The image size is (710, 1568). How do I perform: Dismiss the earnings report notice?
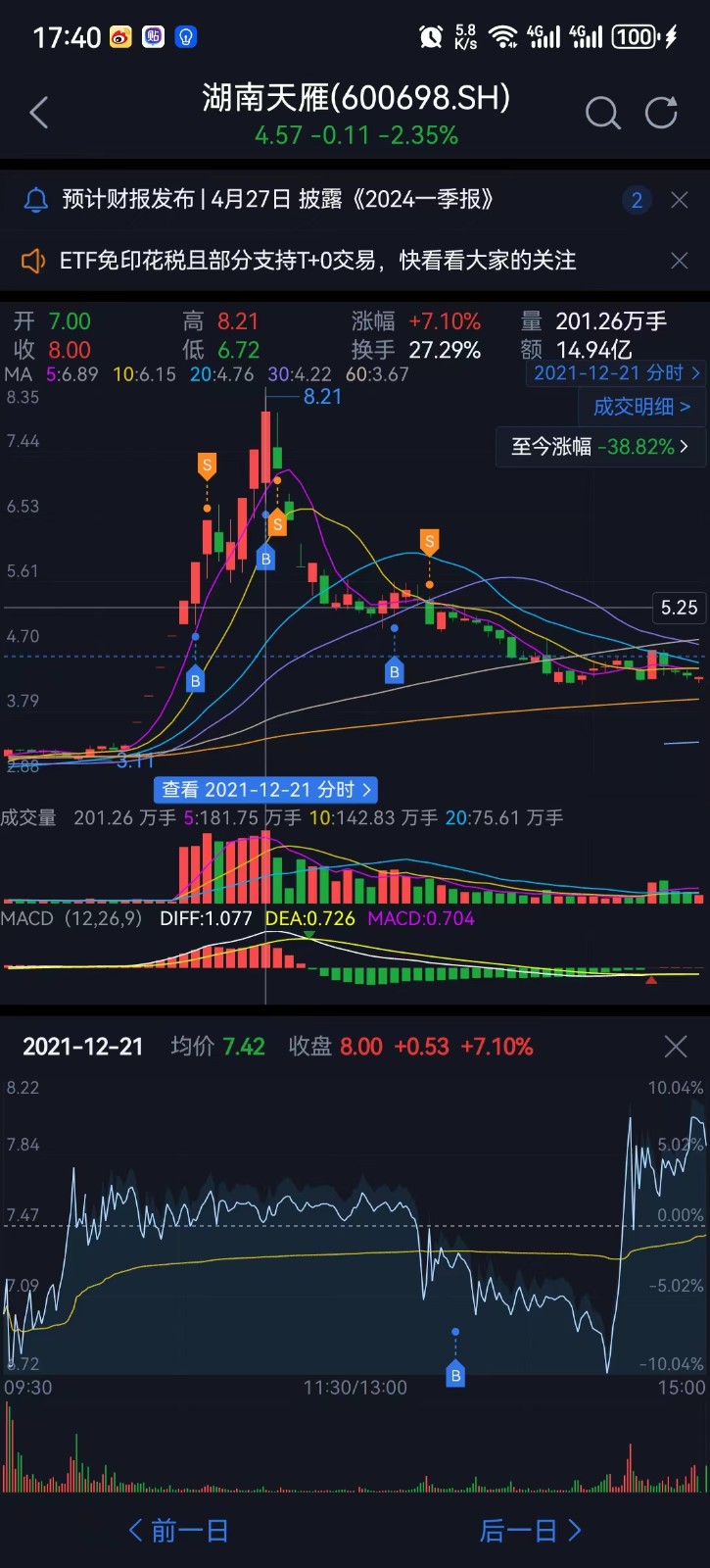click(680, 200)
